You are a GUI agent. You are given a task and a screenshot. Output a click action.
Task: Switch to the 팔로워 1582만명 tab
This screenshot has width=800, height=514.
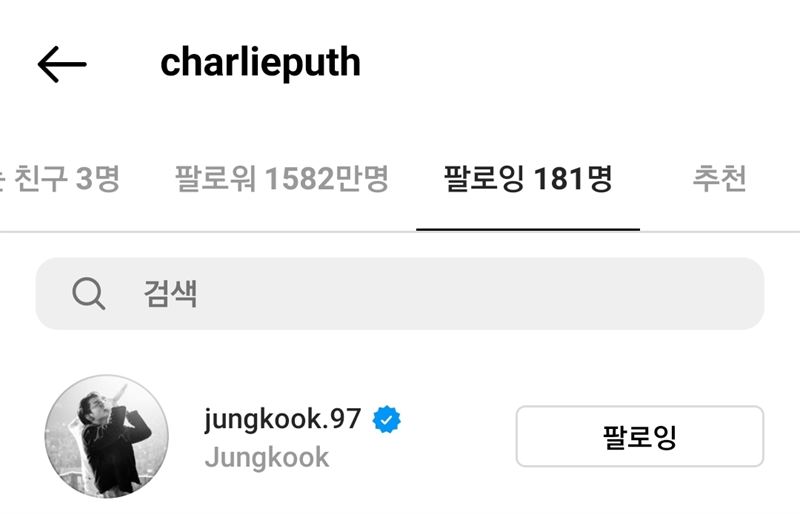(281, 180)
